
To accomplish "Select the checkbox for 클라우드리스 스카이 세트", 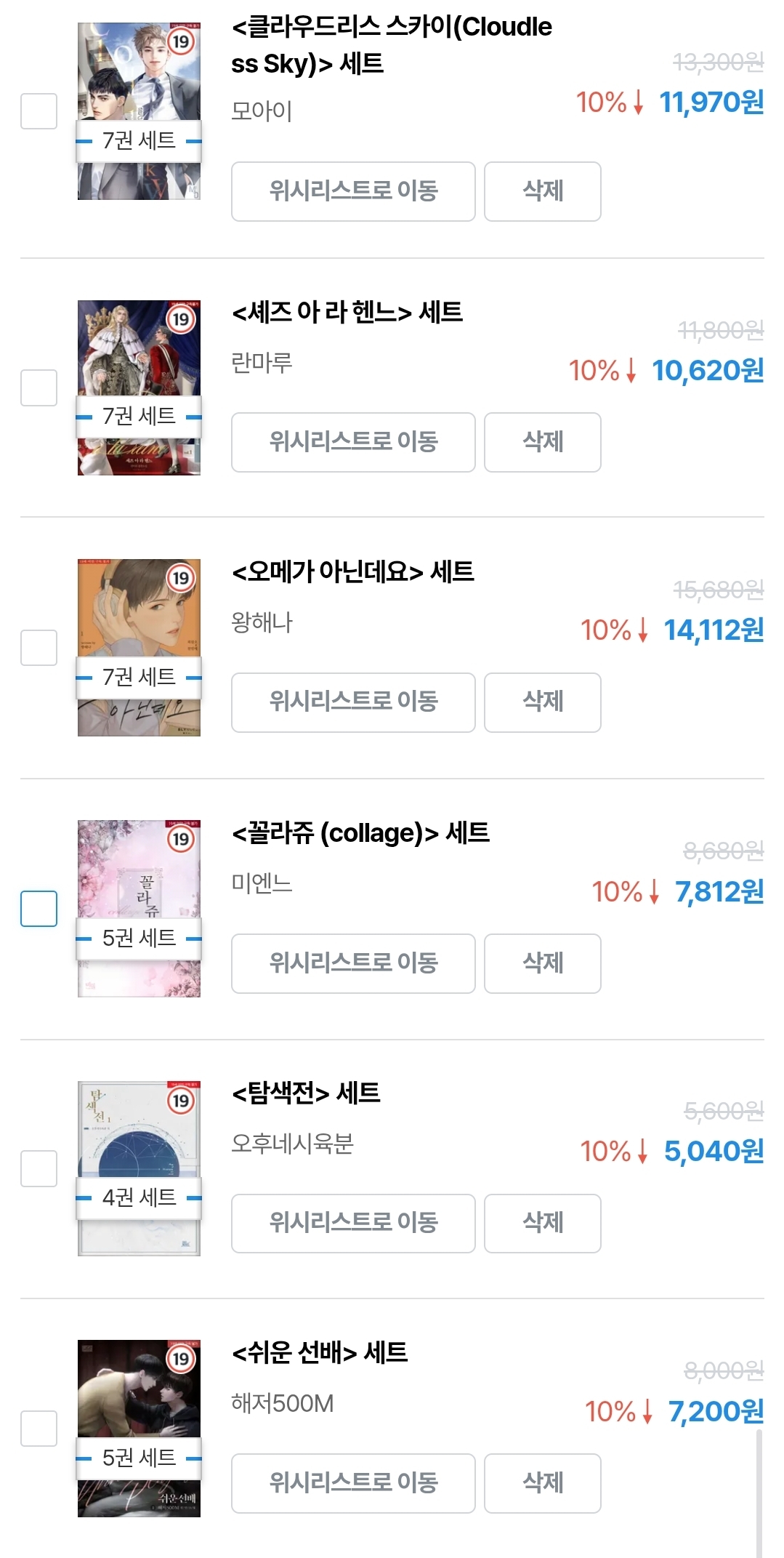I will pyautogui.click(x=39, y=111).
